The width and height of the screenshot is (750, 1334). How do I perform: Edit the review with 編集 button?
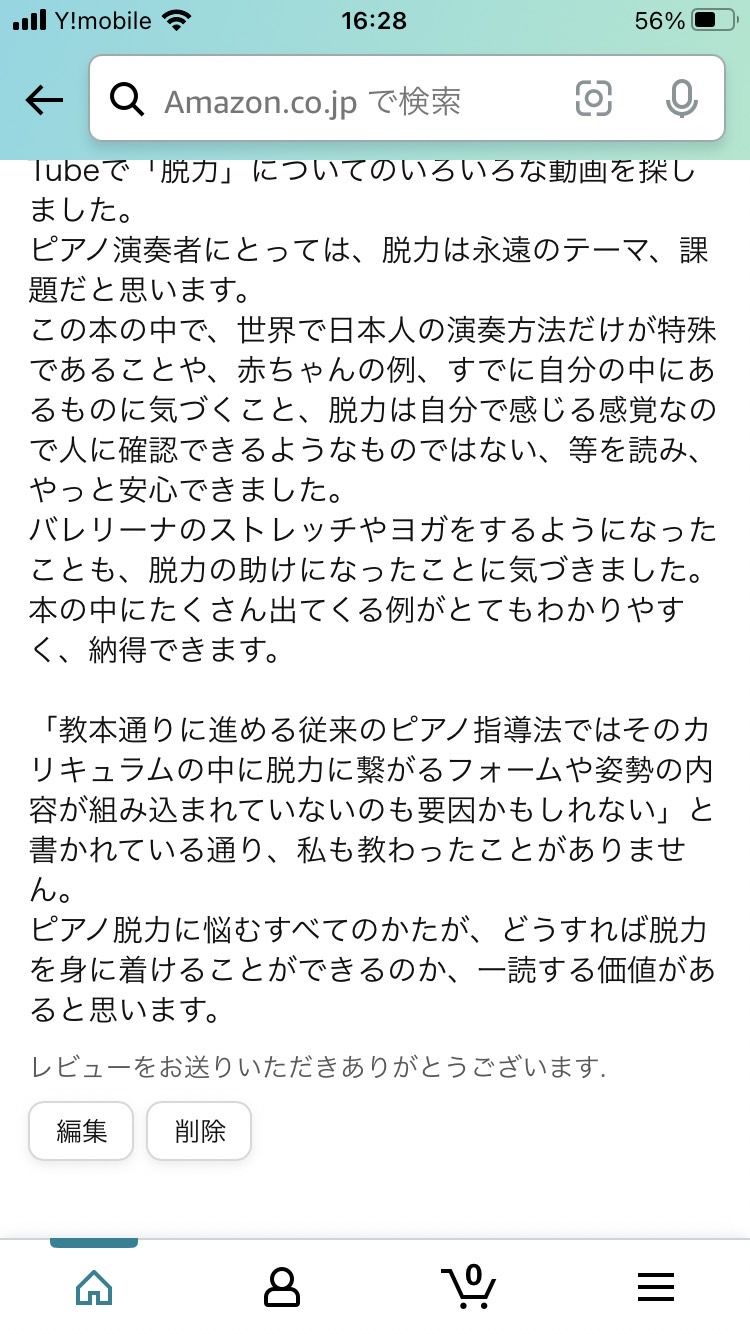point(81,1131)
